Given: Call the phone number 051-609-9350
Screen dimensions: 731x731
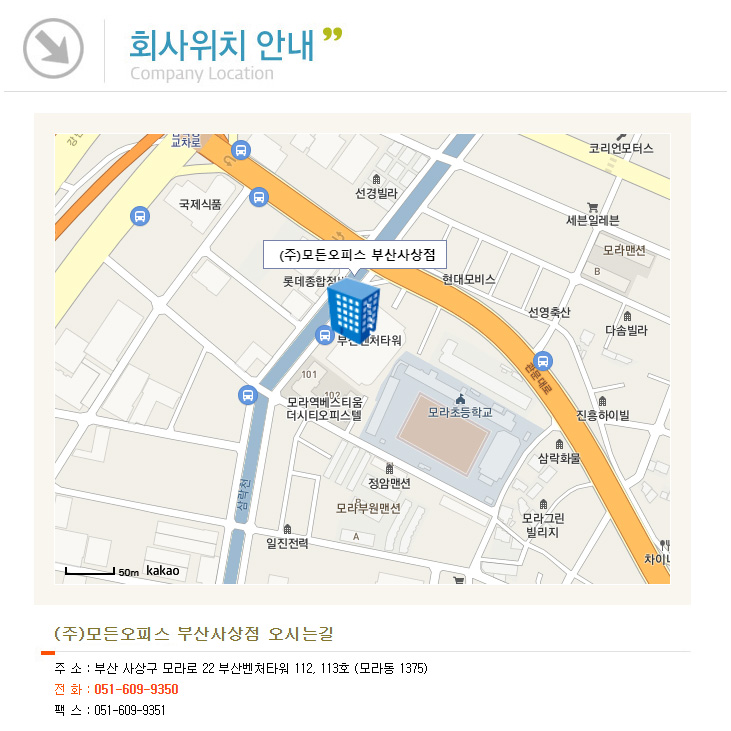Looking at the screenshot, I should (136, 689).
